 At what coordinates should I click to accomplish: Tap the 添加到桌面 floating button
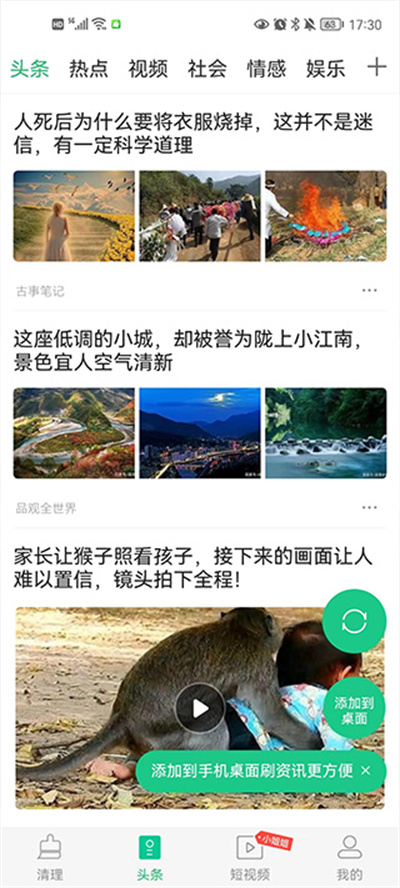tap(355, 710)
